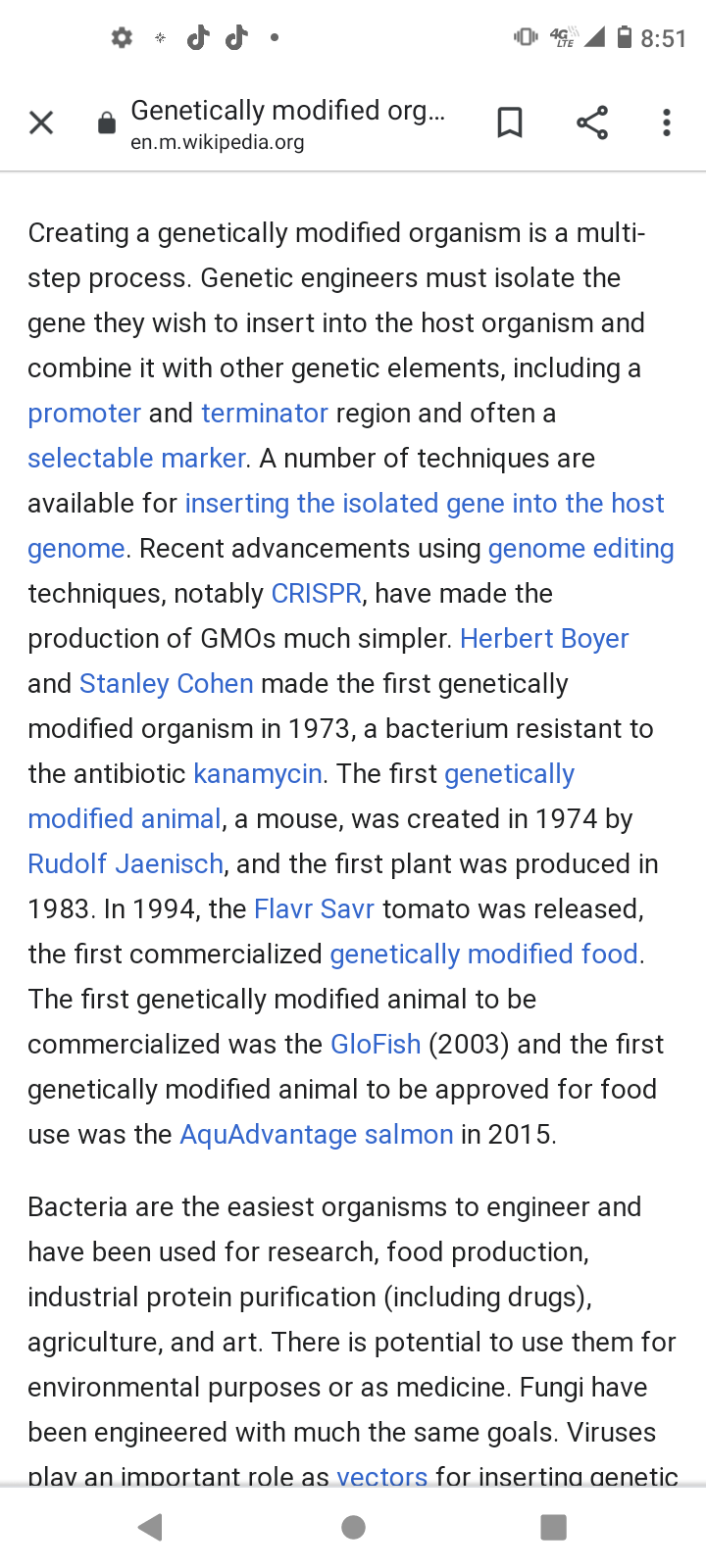Follow the genetically modified food link
706x1568 pixels.
pos(483,954)
